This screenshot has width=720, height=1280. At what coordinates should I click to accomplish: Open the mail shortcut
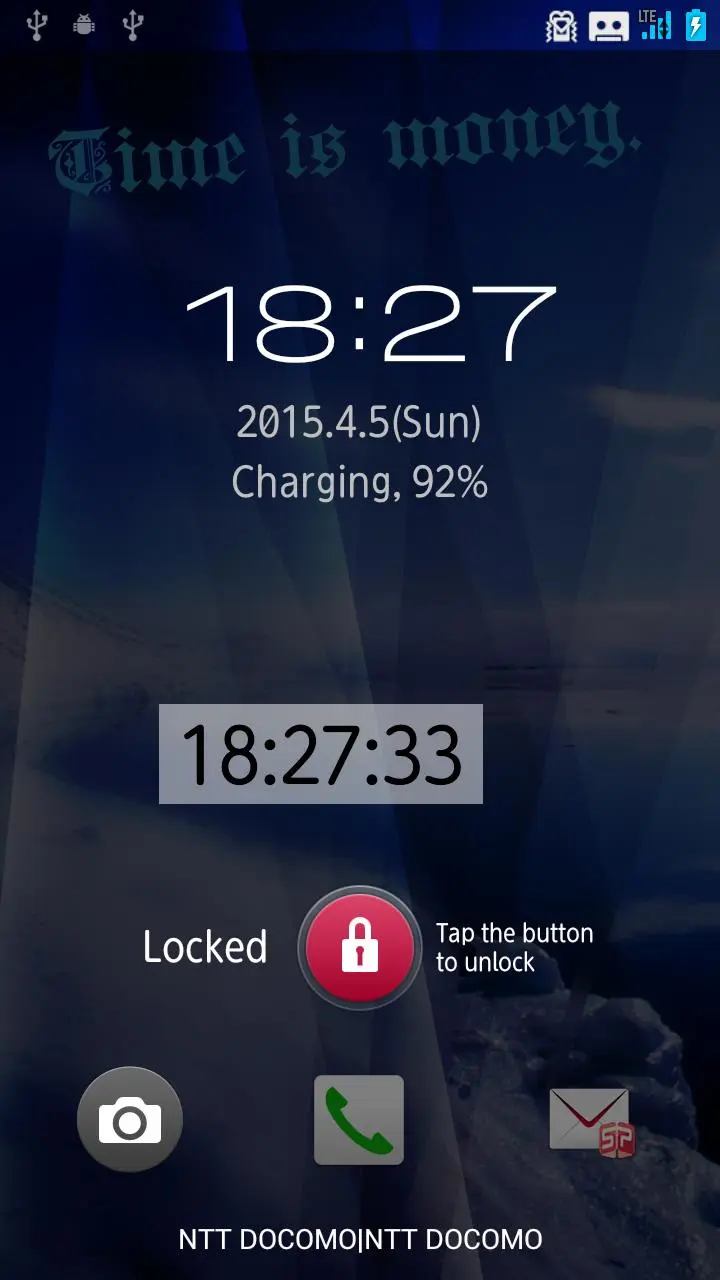tap(591, 1122)
